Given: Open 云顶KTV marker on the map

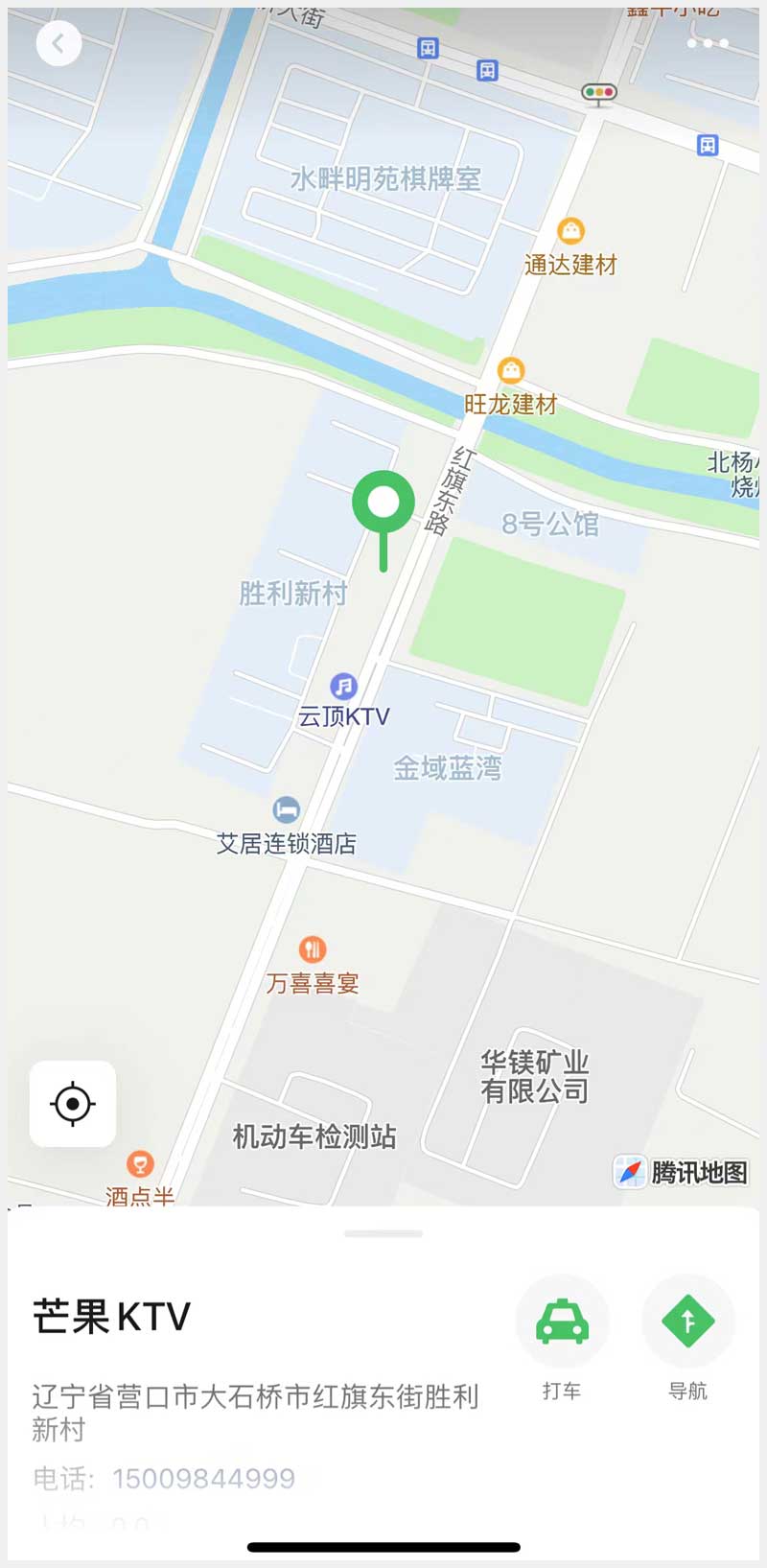Looking at the screenshot, I should point(343,687).
